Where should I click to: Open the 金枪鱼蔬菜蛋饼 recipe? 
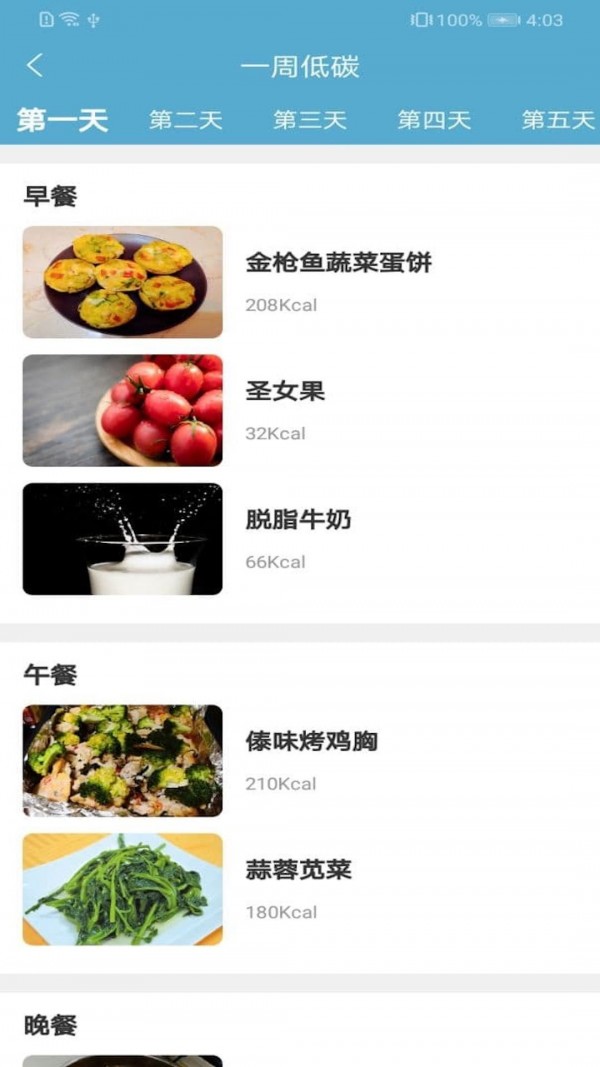tap(338, 263)
